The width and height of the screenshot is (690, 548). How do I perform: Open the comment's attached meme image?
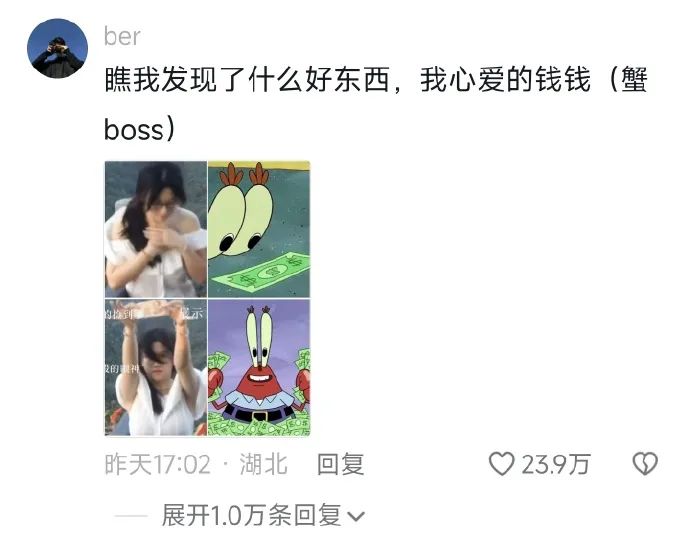[x=207, y=298]
